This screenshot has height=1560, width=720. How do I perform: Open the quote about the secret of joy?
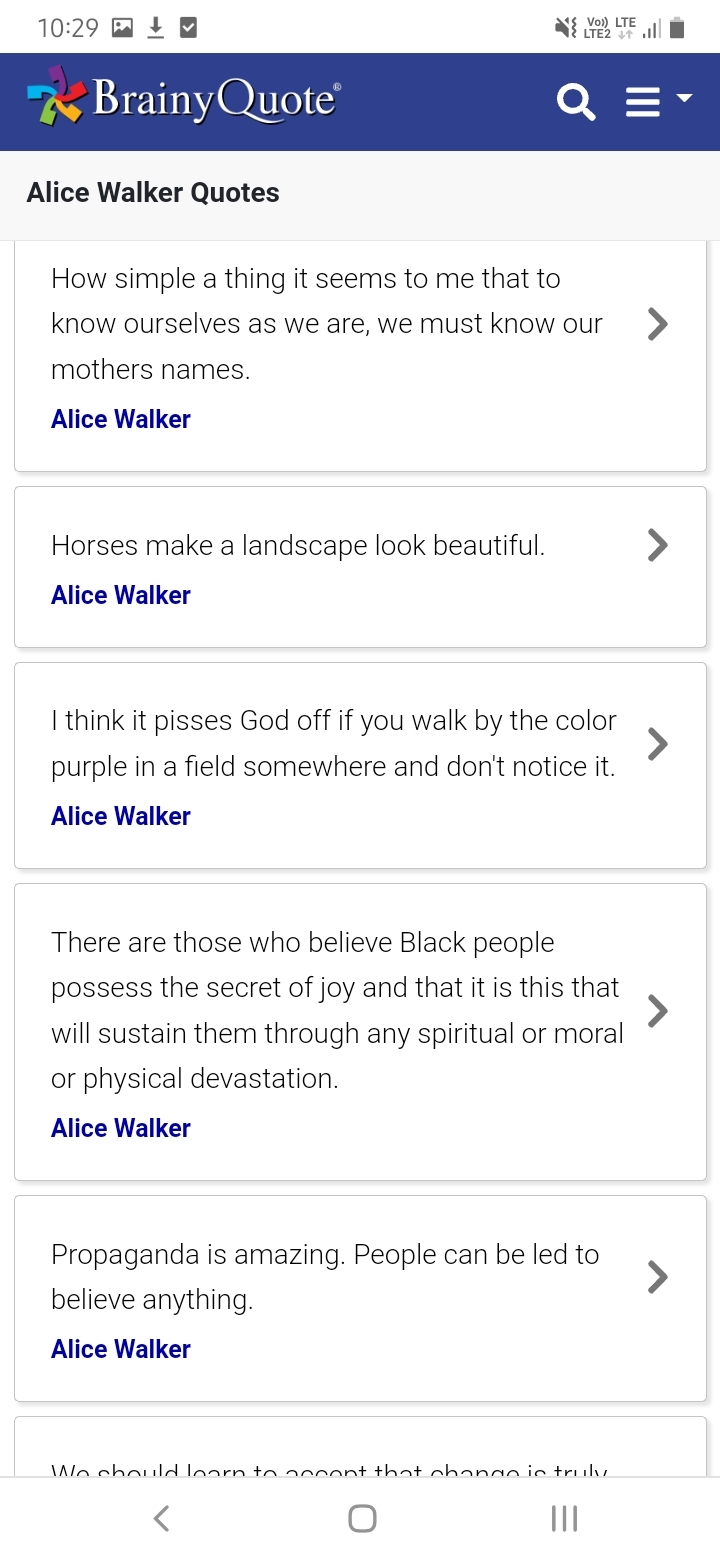337,1011
